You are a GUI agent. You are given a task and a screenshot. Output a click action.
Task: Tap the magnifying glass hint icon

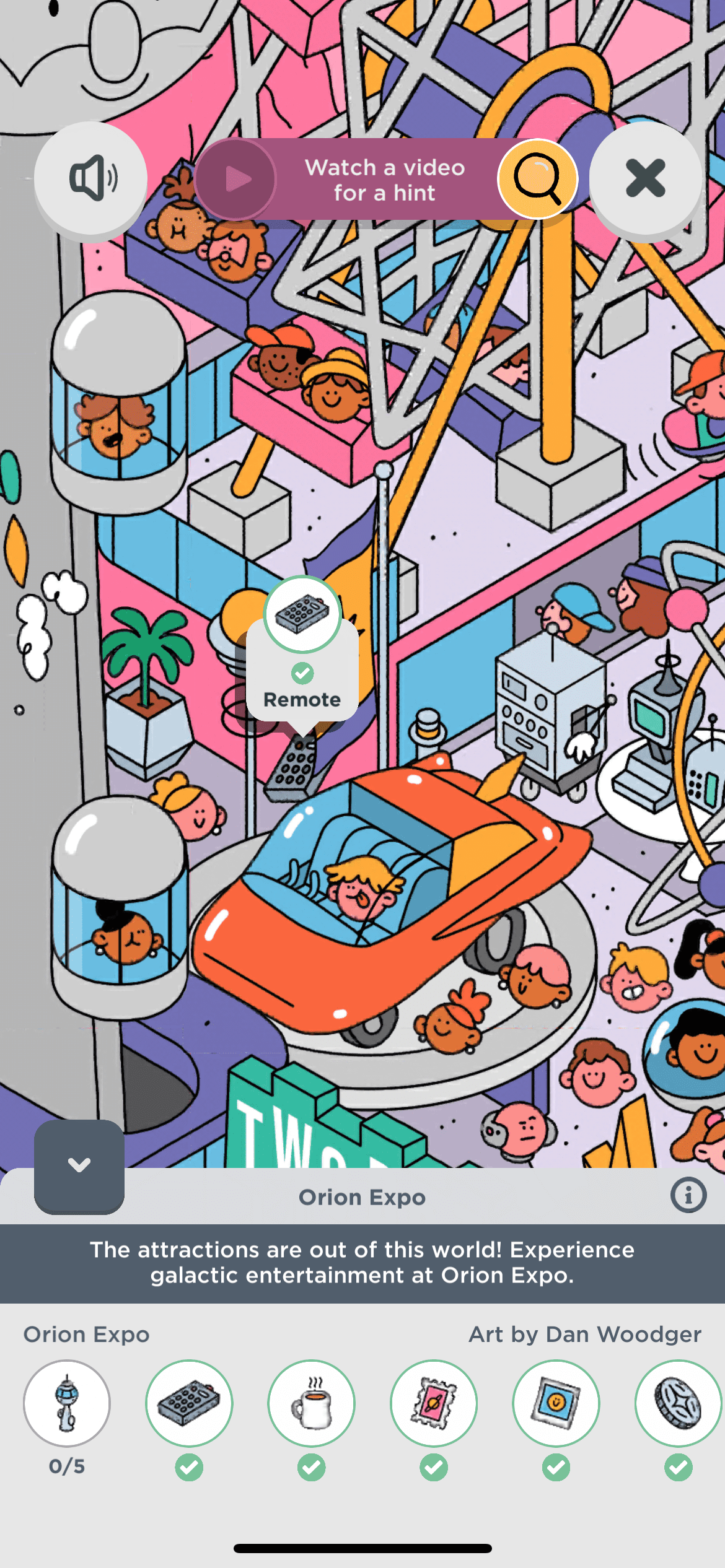pyautogui.click(x=537, y=179)
